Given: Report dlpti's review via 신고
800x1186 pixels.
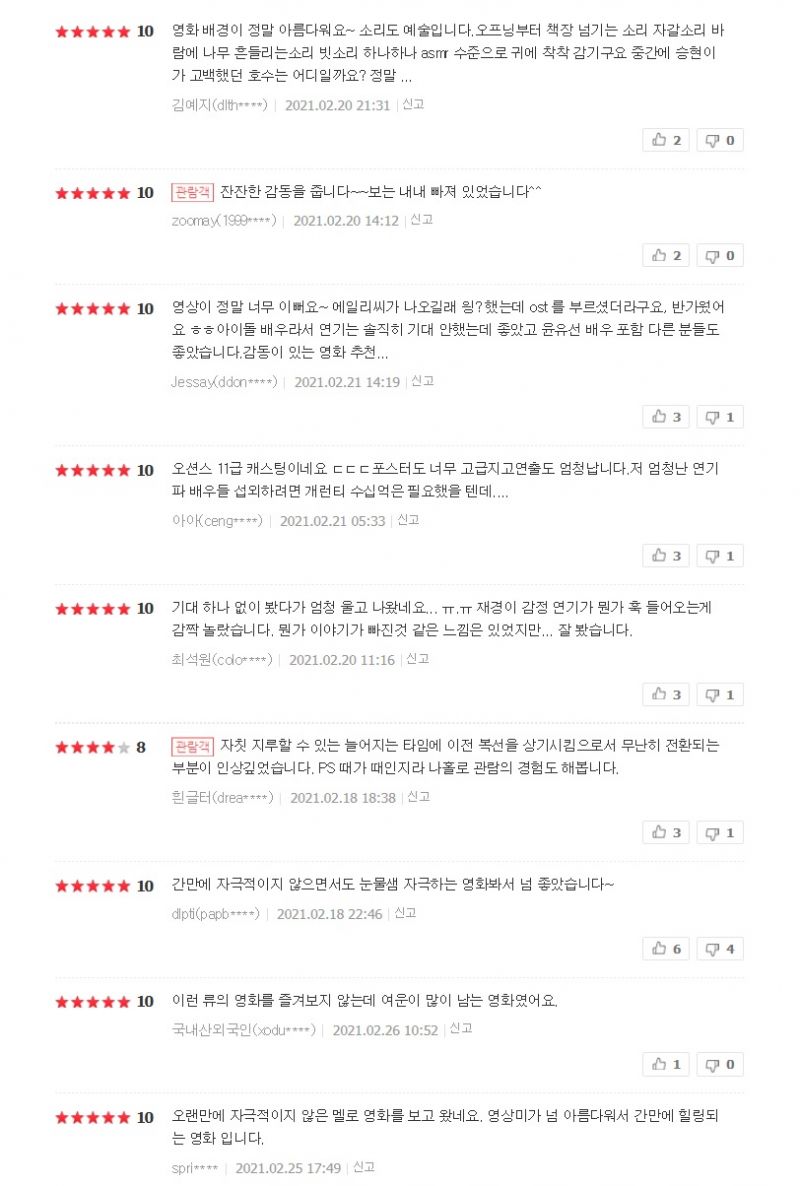Looking at the screenshot, I should [405, 913].
